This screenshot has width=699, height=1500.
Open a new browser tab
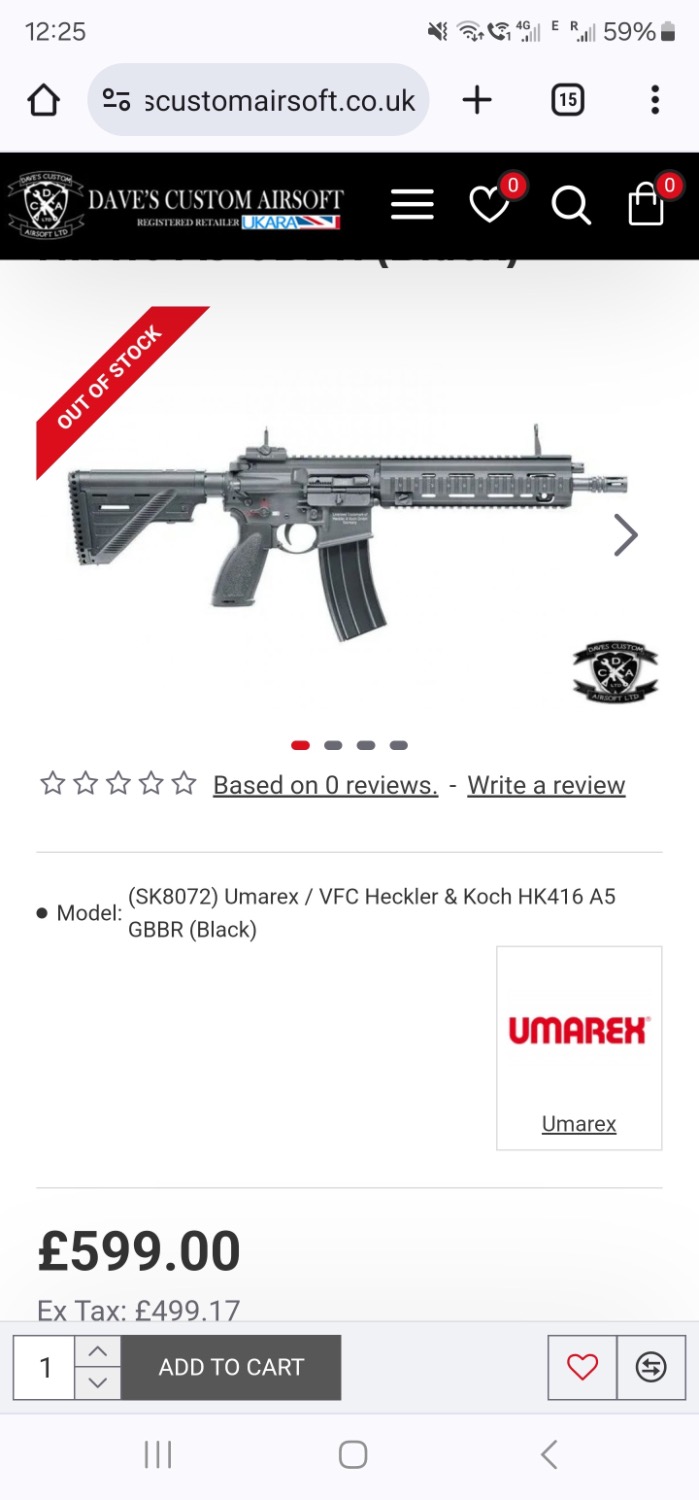[477, 100]
